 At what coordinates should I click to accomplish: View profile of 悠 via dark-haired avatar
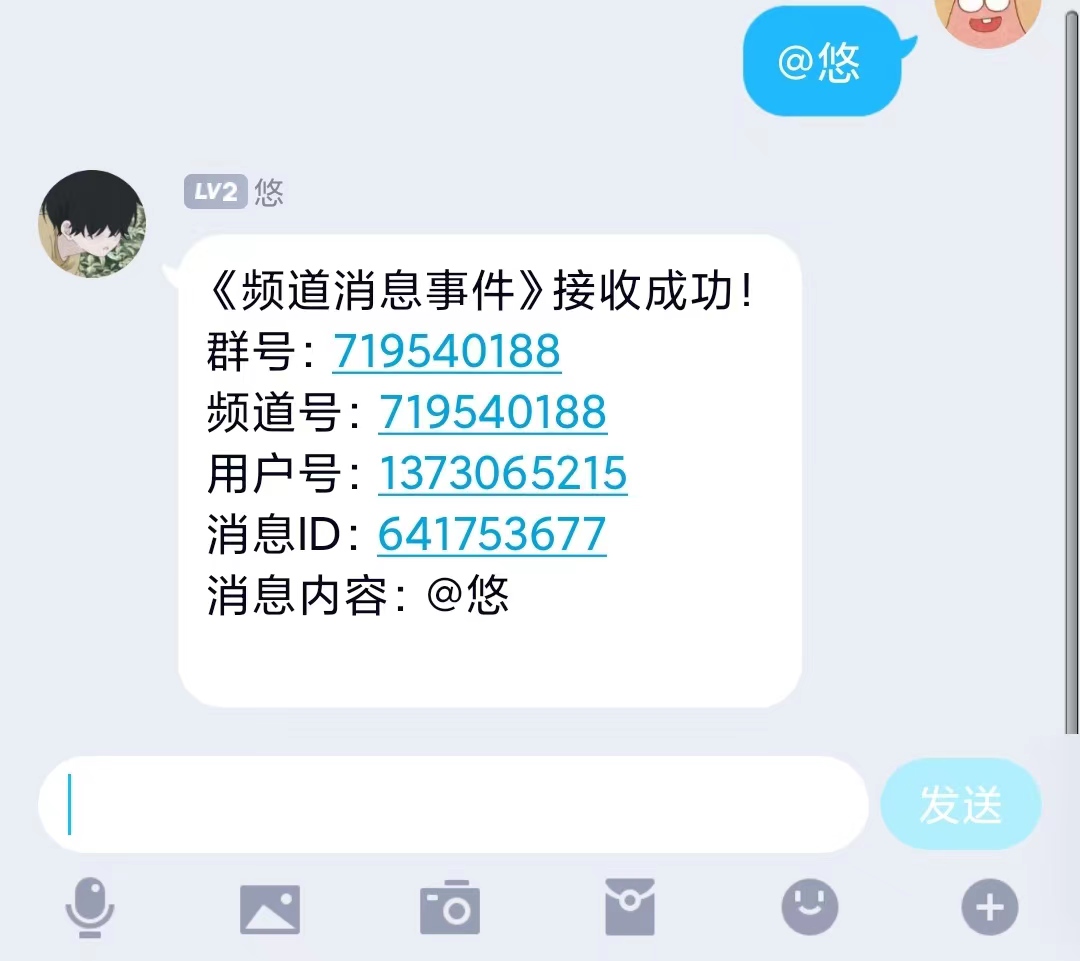tap(92, 224)
